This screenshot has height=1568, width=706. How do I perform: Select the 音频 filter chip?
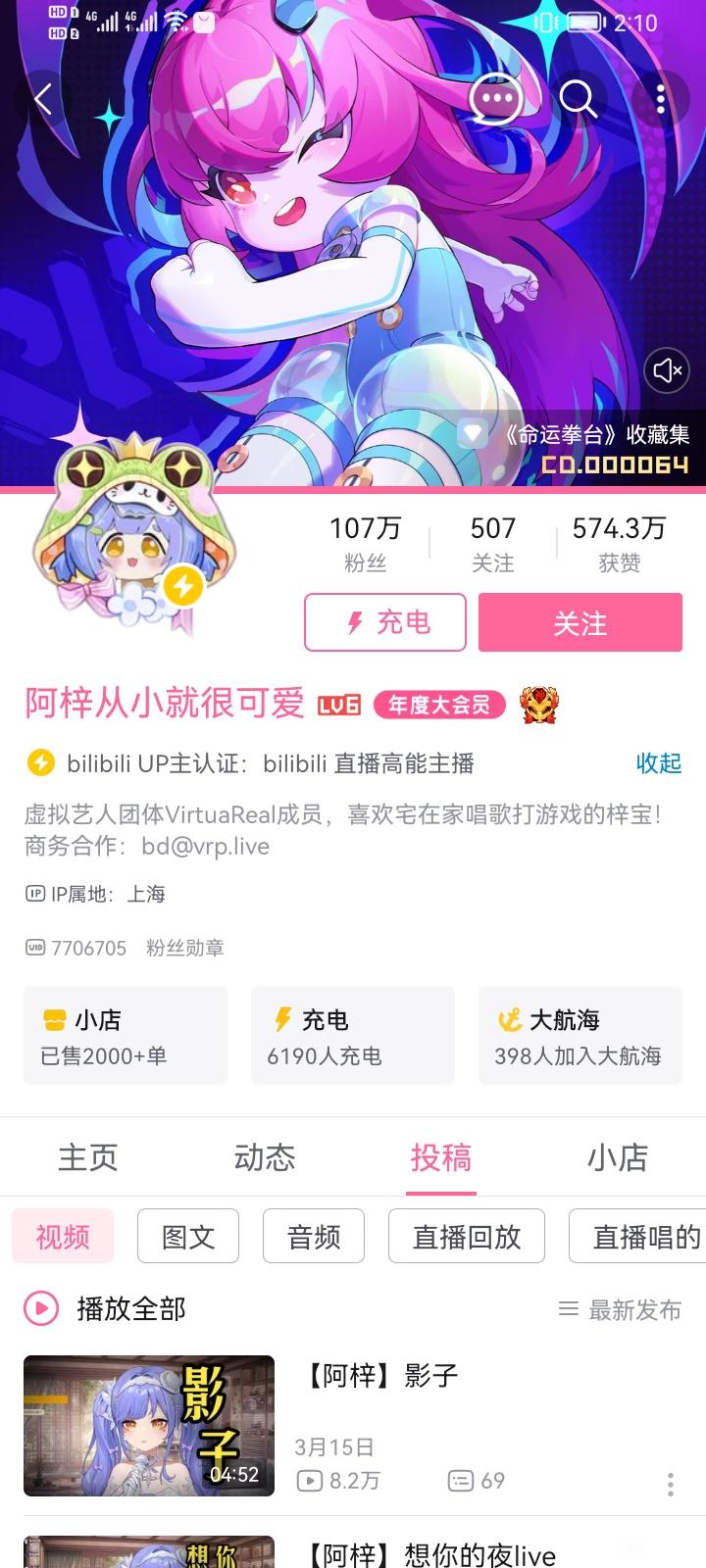pos(314,1236)
